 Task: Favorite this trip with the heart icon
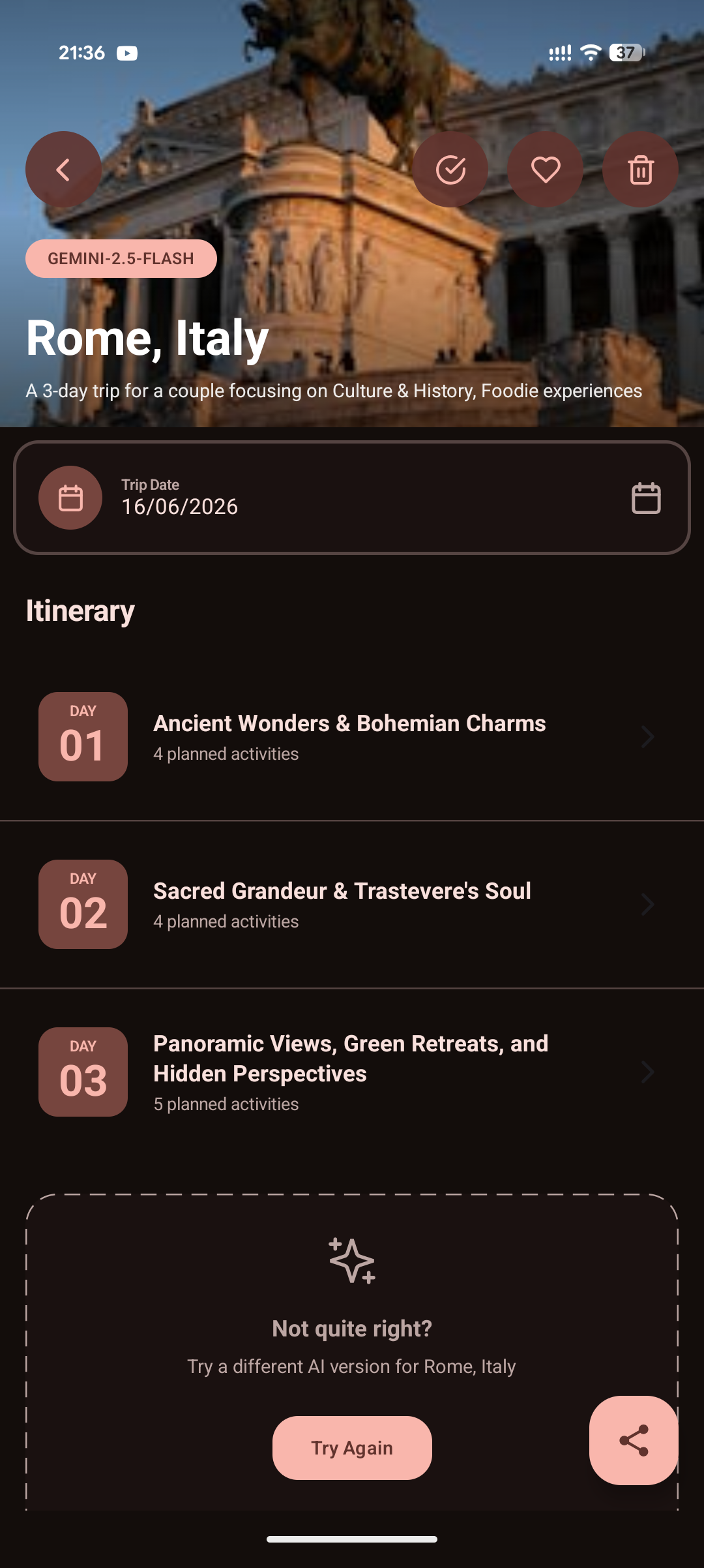point(546,170)
